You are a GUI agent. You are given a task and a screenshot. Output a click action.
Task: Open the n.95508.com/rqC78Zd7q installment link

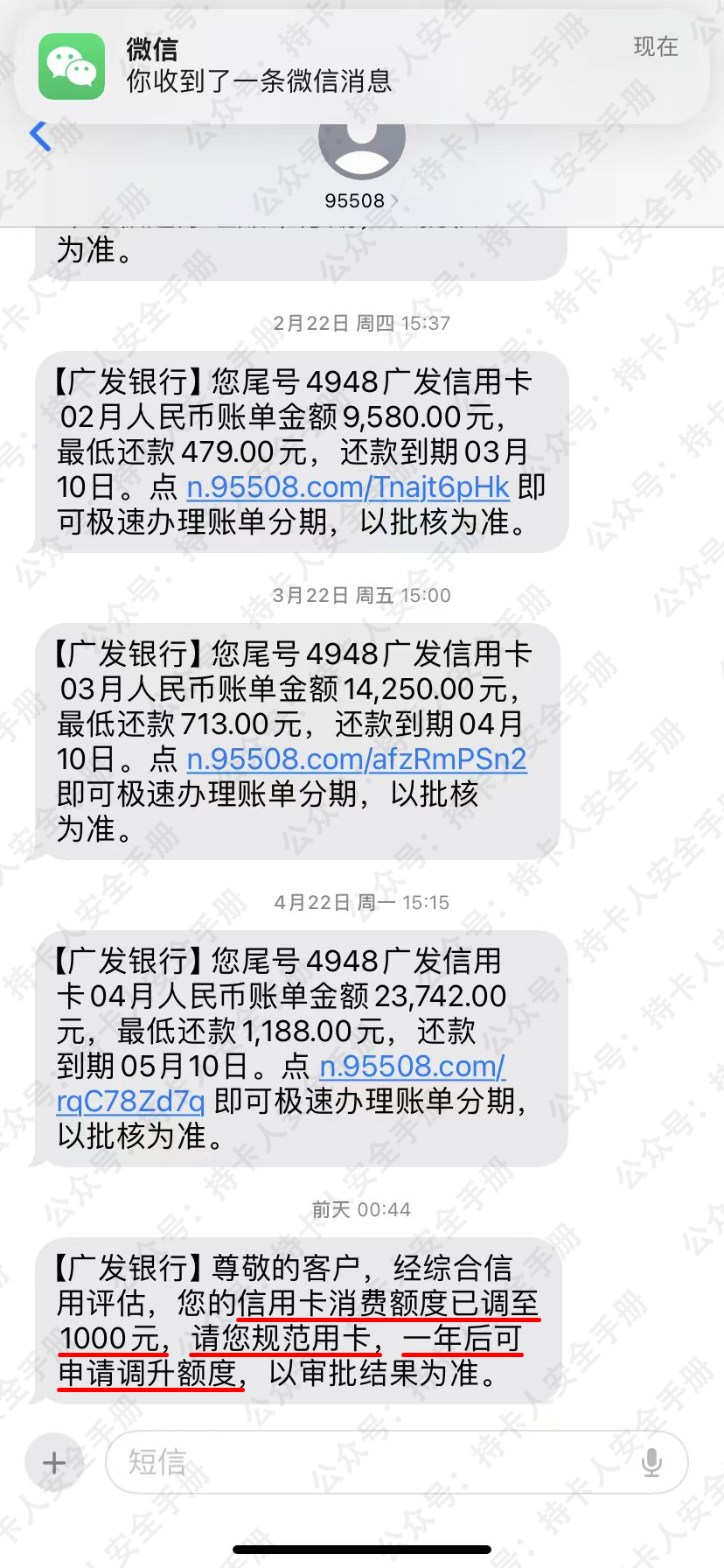pos(413,1066)
